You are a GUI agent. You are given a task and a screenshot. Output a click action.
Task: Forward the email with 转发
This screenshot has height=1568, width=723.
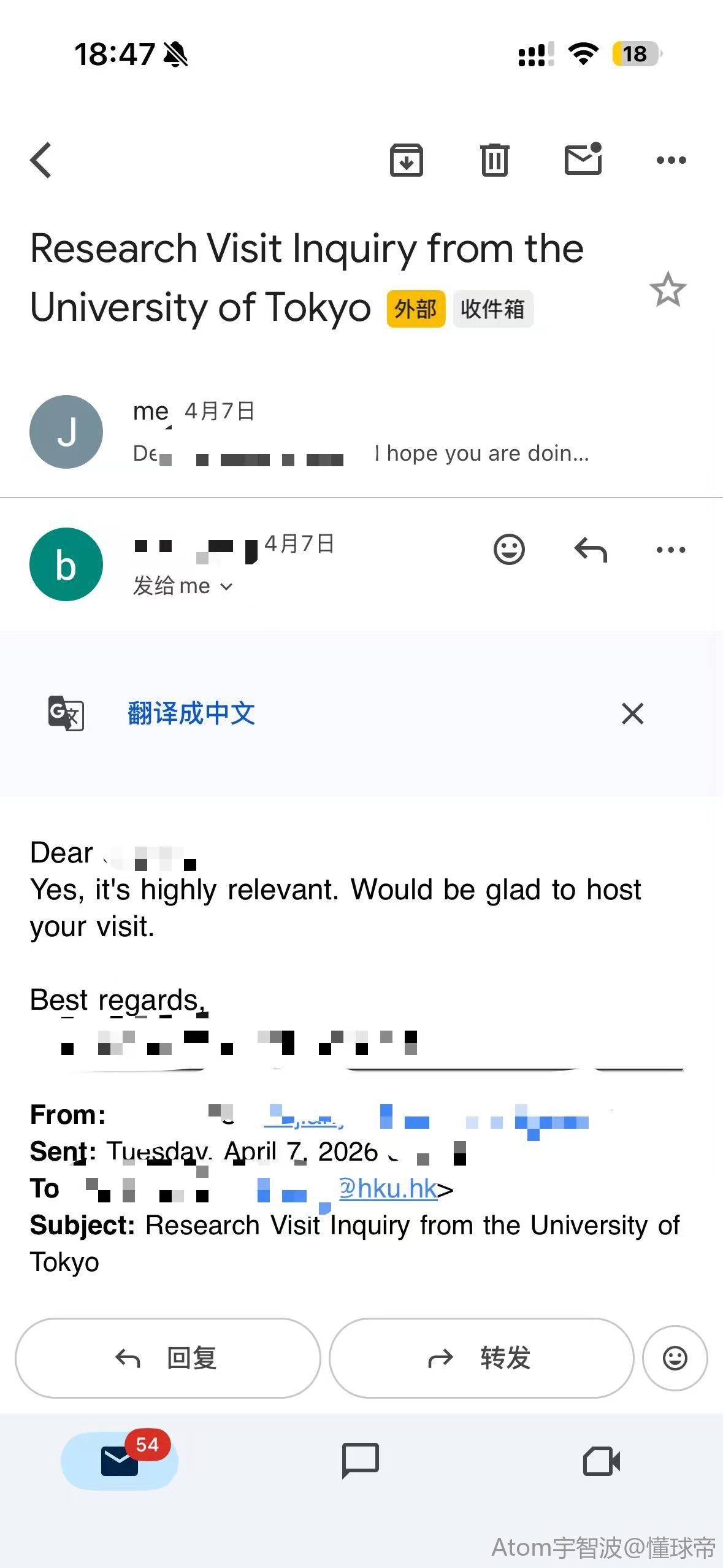(x=481, y=1358)
